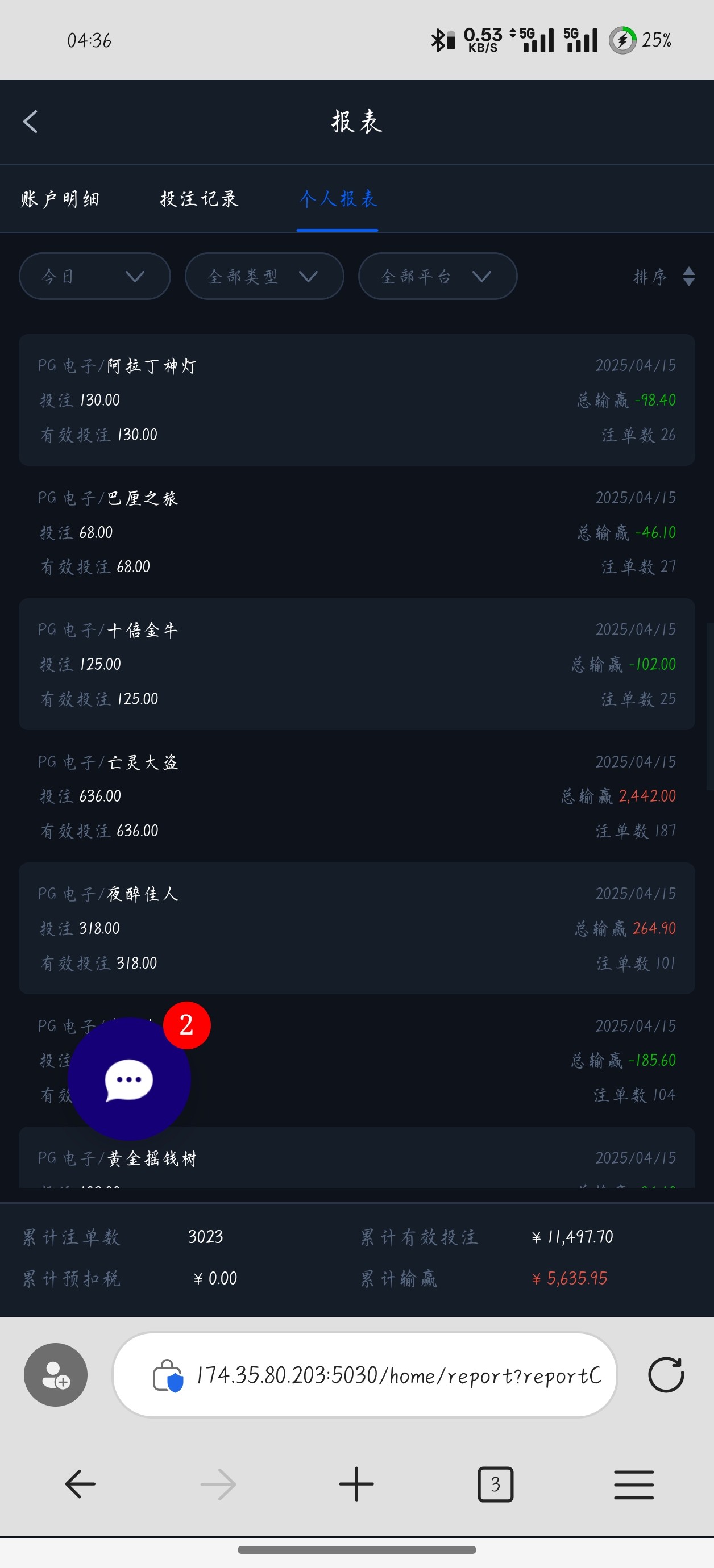
Task: Reload the current page
Action: click(x=666, y=1375)
